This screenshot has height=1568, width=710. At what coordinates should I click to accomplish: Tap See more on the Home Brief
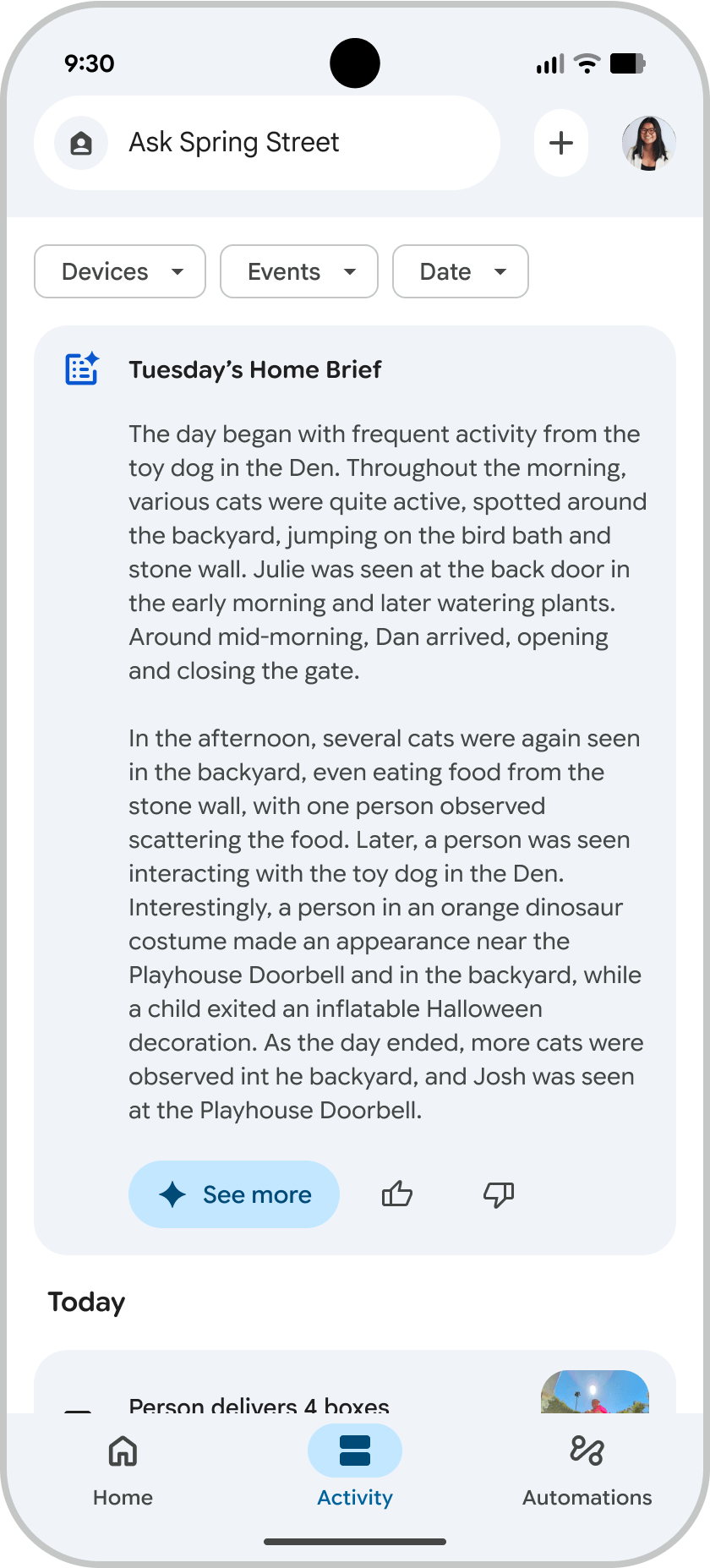pos(234,1194)
